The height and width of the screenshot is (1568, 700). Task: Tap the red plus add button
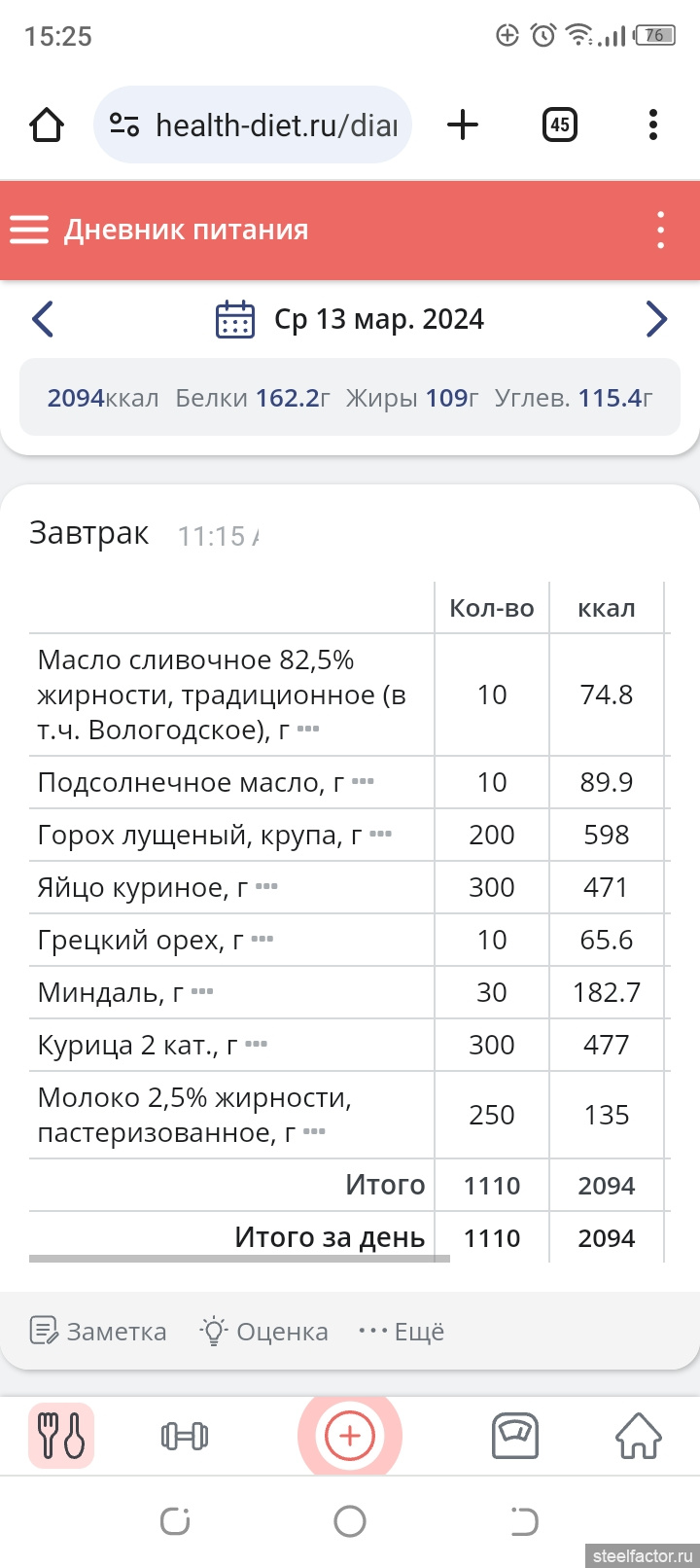(350, 1436)
